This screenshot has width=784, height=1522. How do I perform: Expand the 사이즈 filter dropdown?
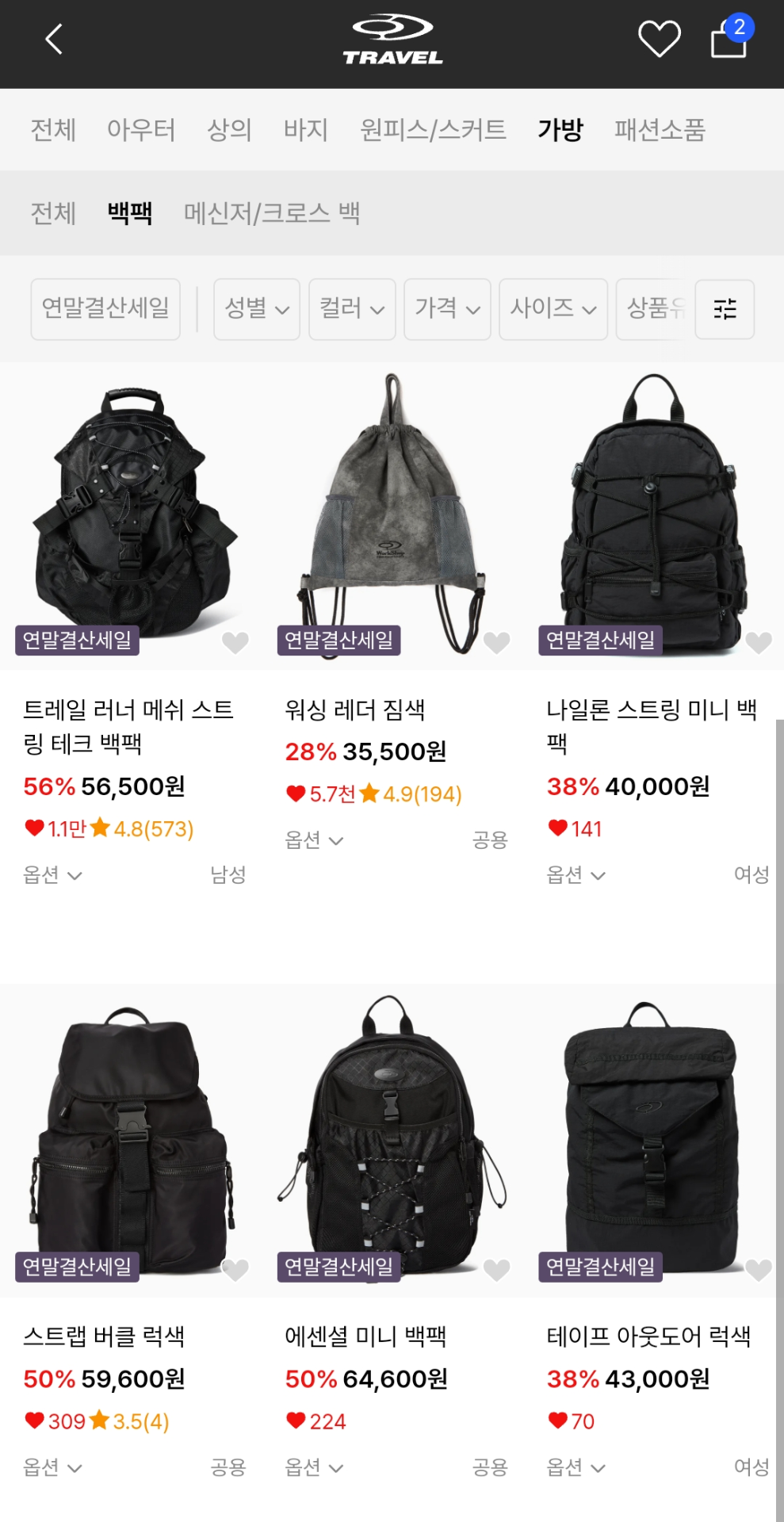pyautogui.click(x=553, y=308)
